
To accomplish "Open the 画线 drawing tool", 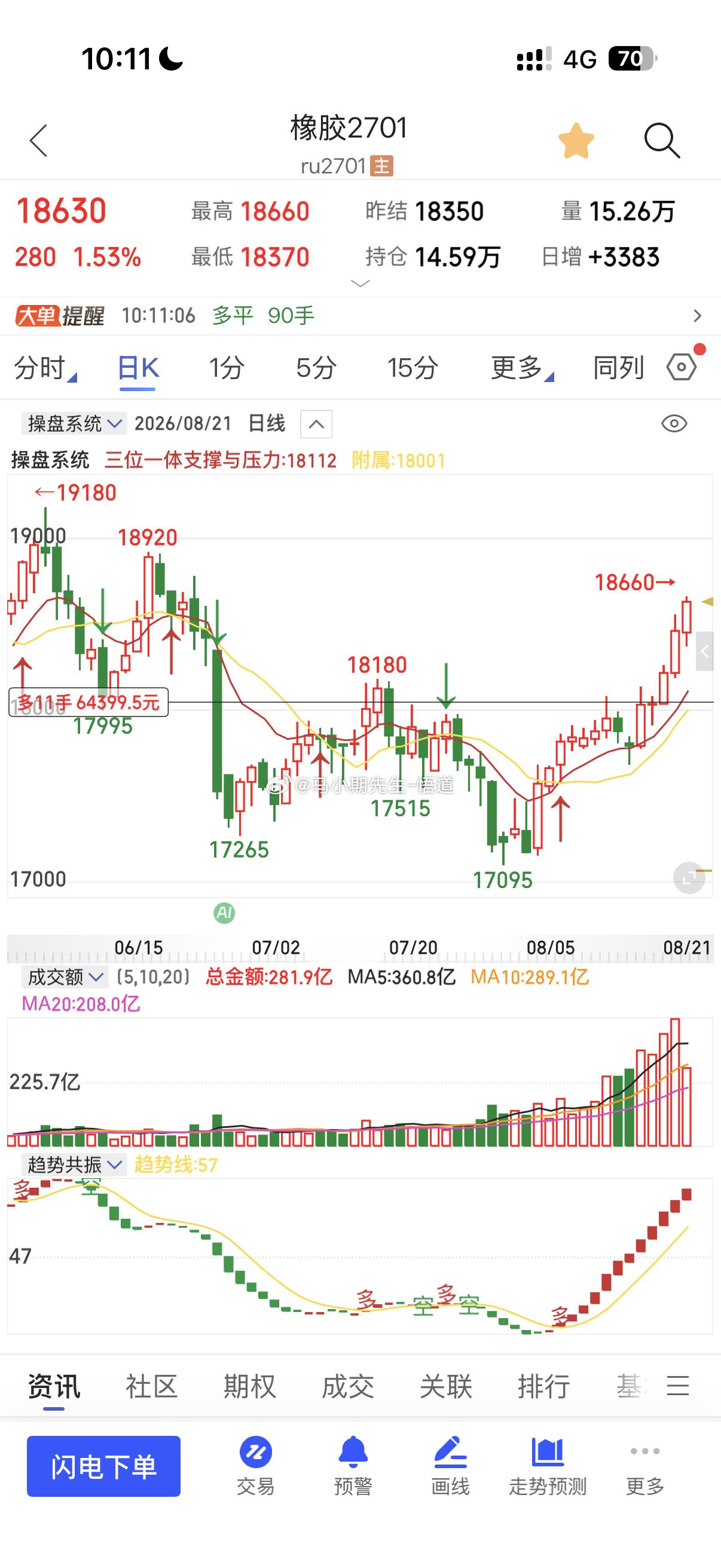I will point(450,1466).
